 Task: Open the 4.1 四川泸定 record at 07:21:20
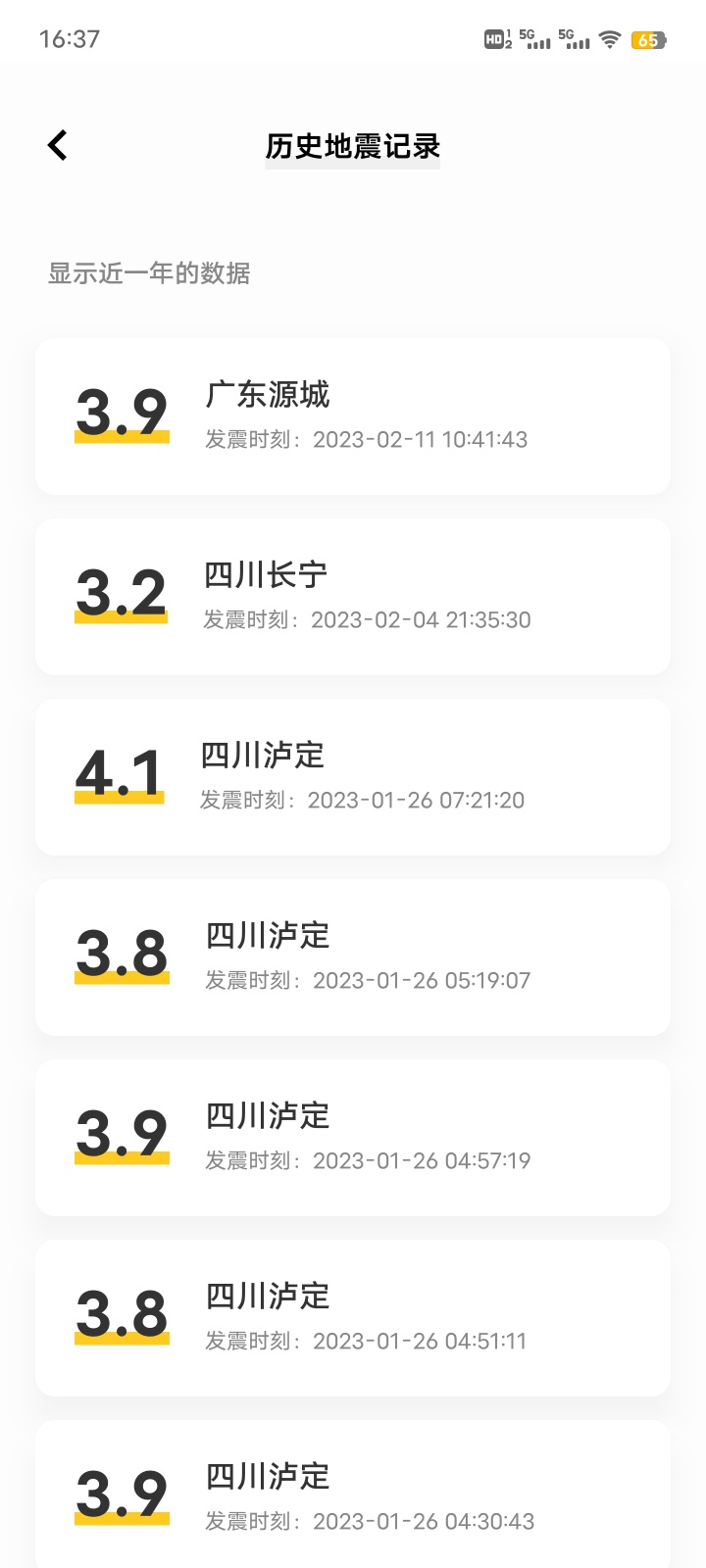[x=353, y=777]
